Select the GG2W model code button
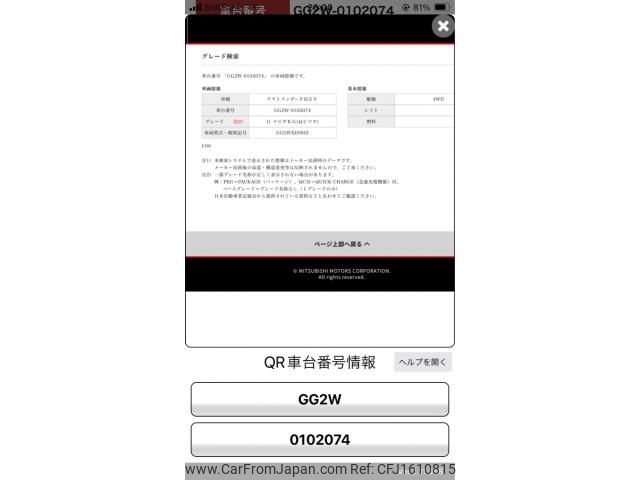The width and height of the screenshot is (640, 480). tap(320, 399)
